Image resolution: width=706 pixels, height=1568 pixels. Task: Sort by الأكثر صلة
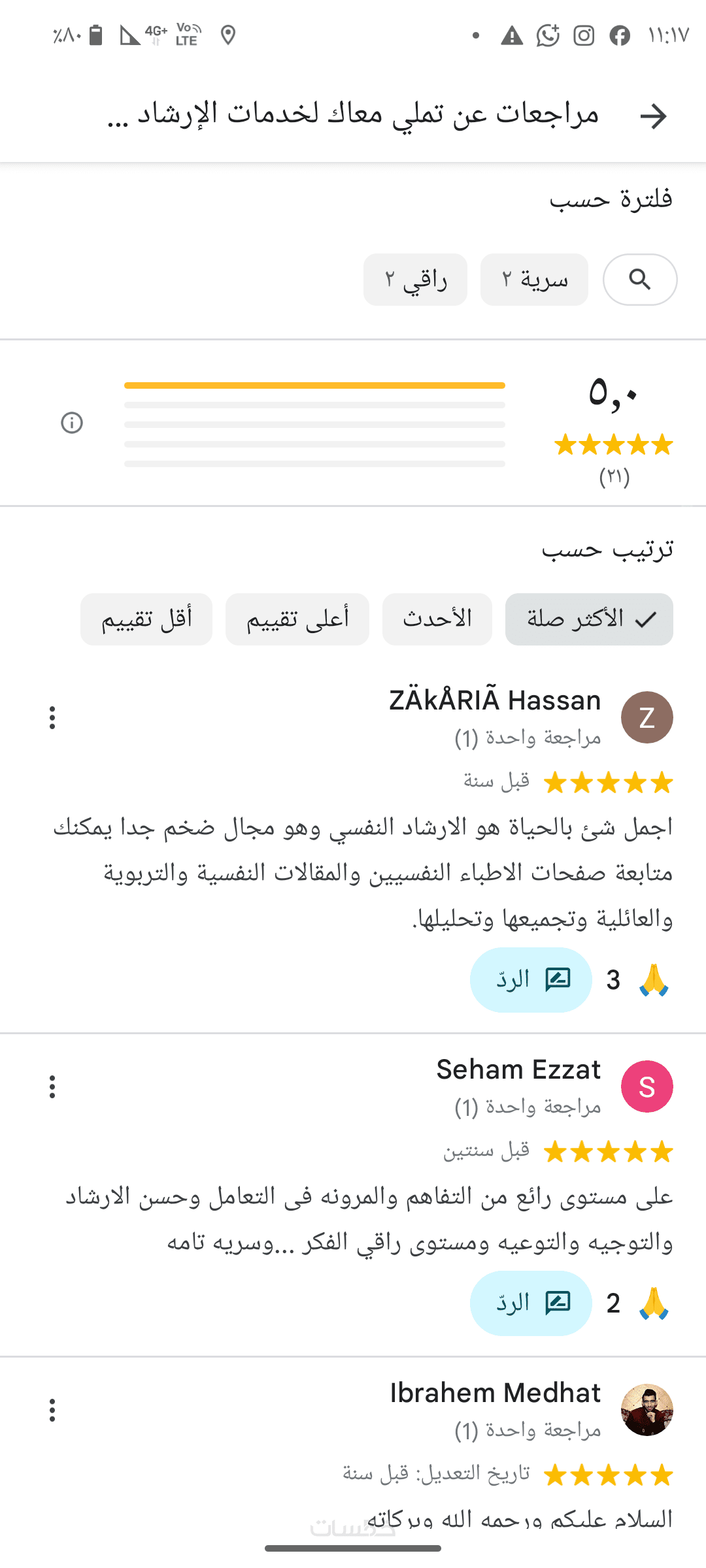tap(589, 619)
